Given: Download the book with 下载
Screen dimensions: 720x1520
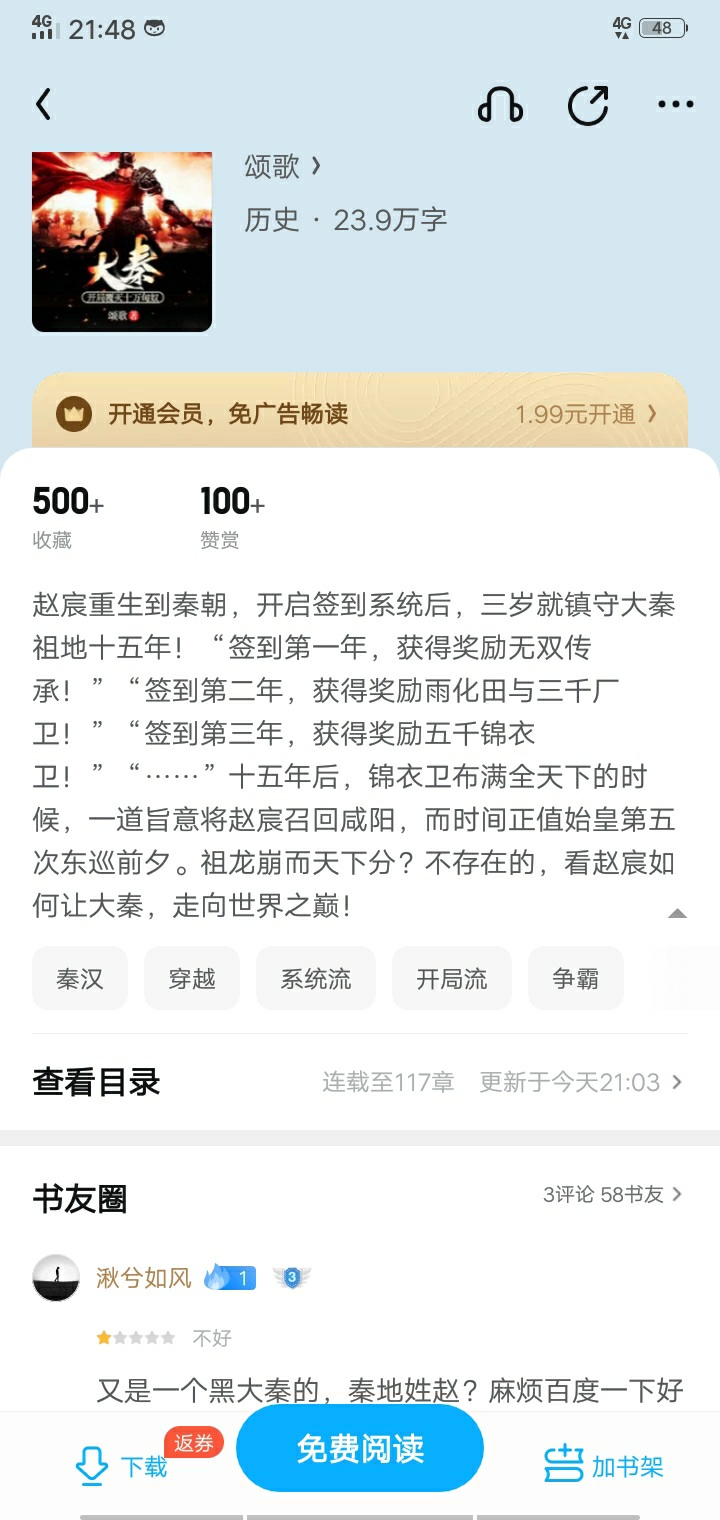Looking at the screenshot, I should (x=122, y=1466).
